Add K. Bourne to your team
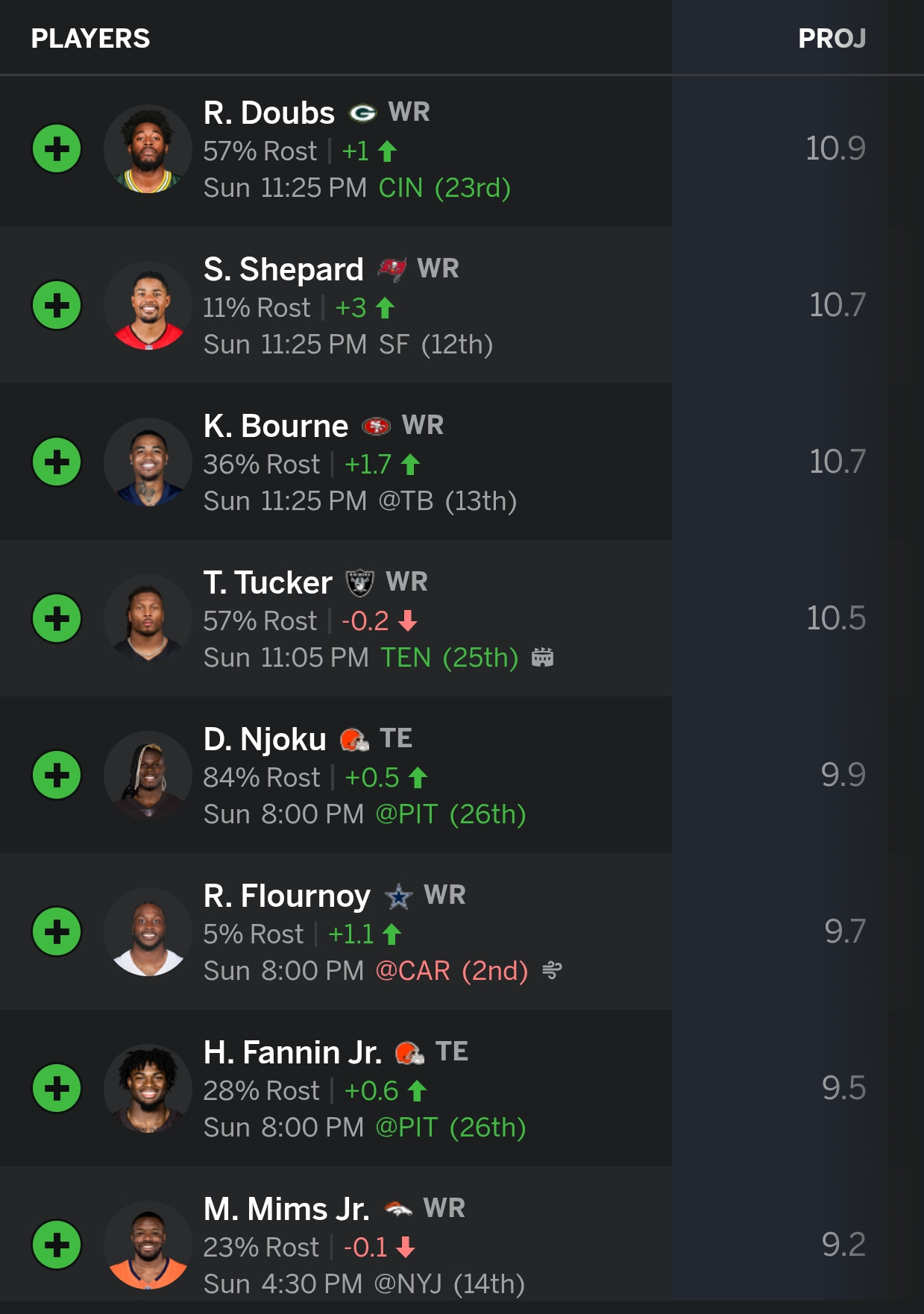 [x=57, y=462]
